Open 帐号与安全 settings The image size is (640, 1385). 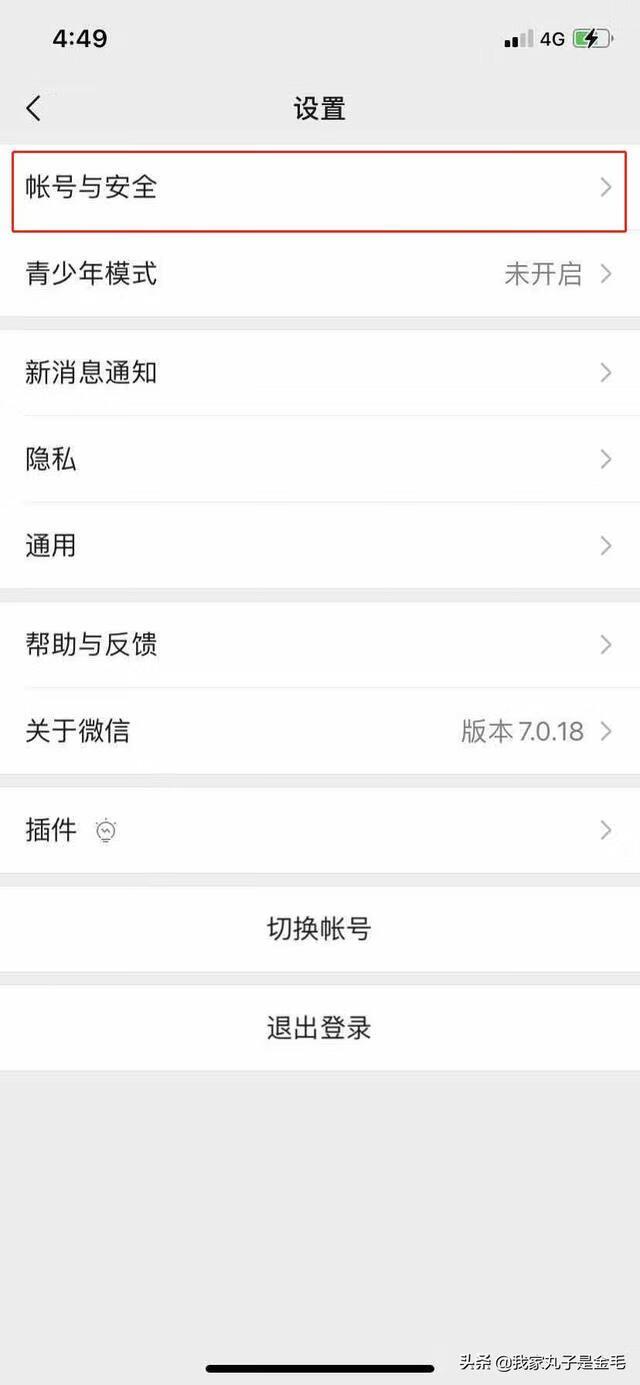pos(319,188)
